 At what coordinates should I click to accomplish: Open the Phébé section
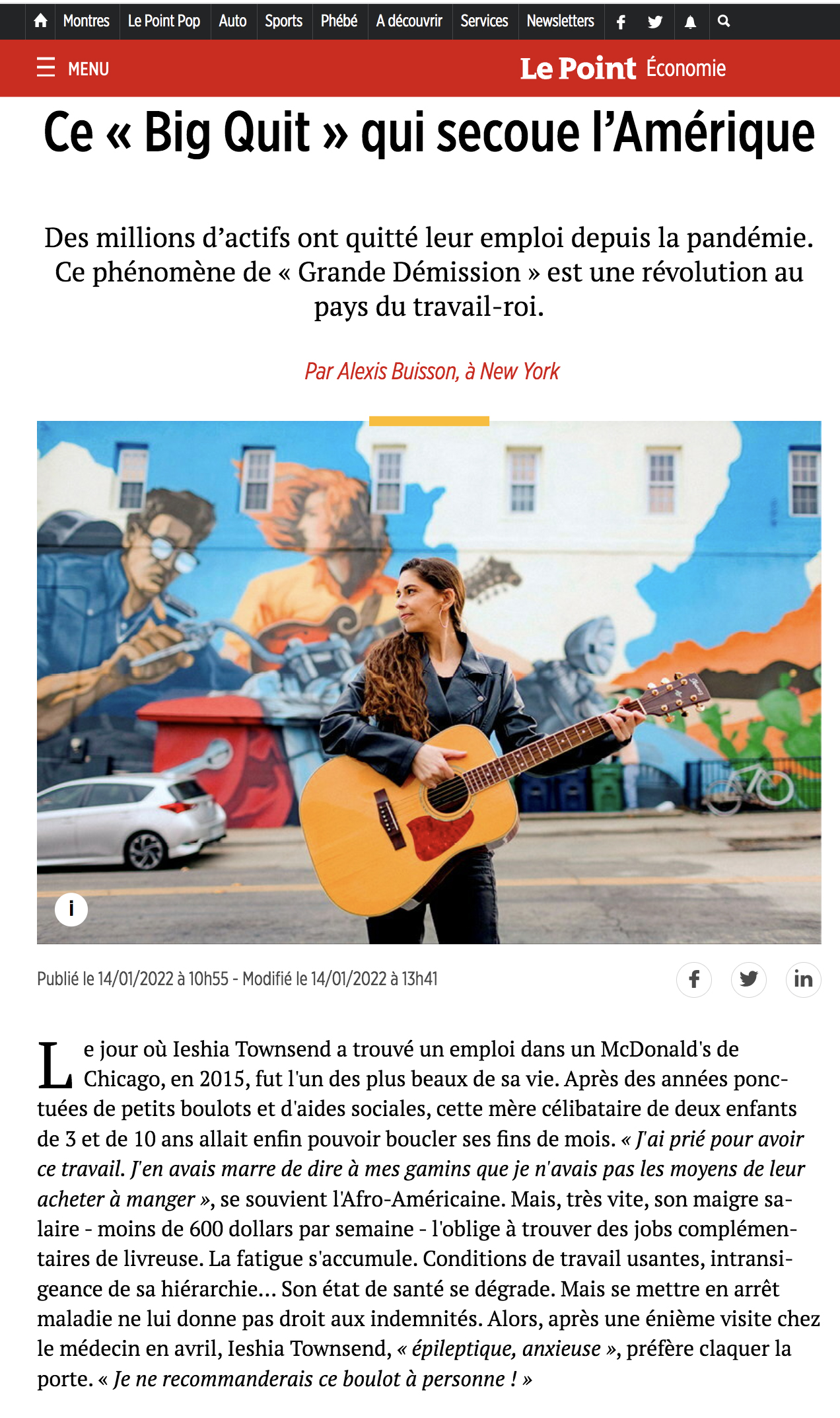pyautogui.click(x=339, y=21)
